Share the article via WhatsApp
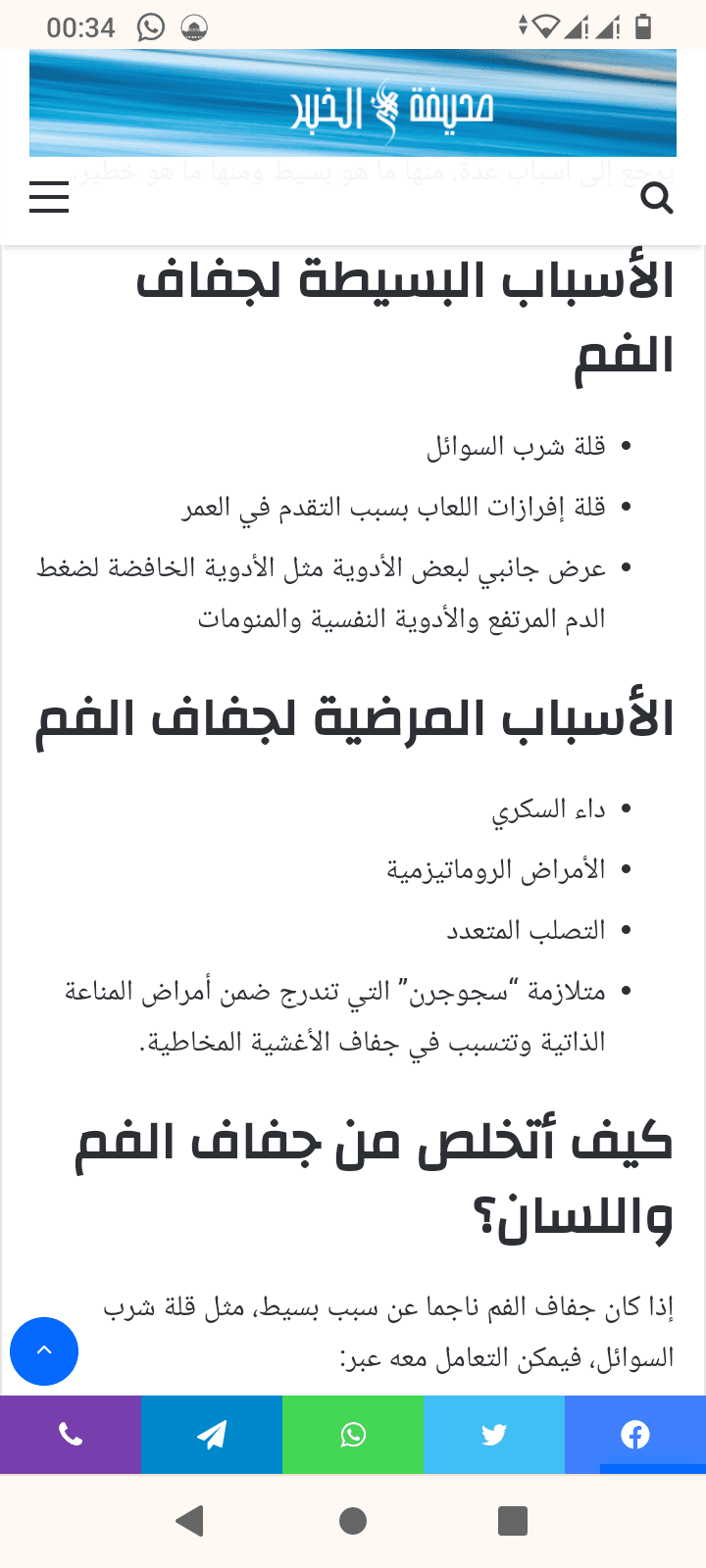Screen dimensions: 706x1568 (x=353, y=1435)
